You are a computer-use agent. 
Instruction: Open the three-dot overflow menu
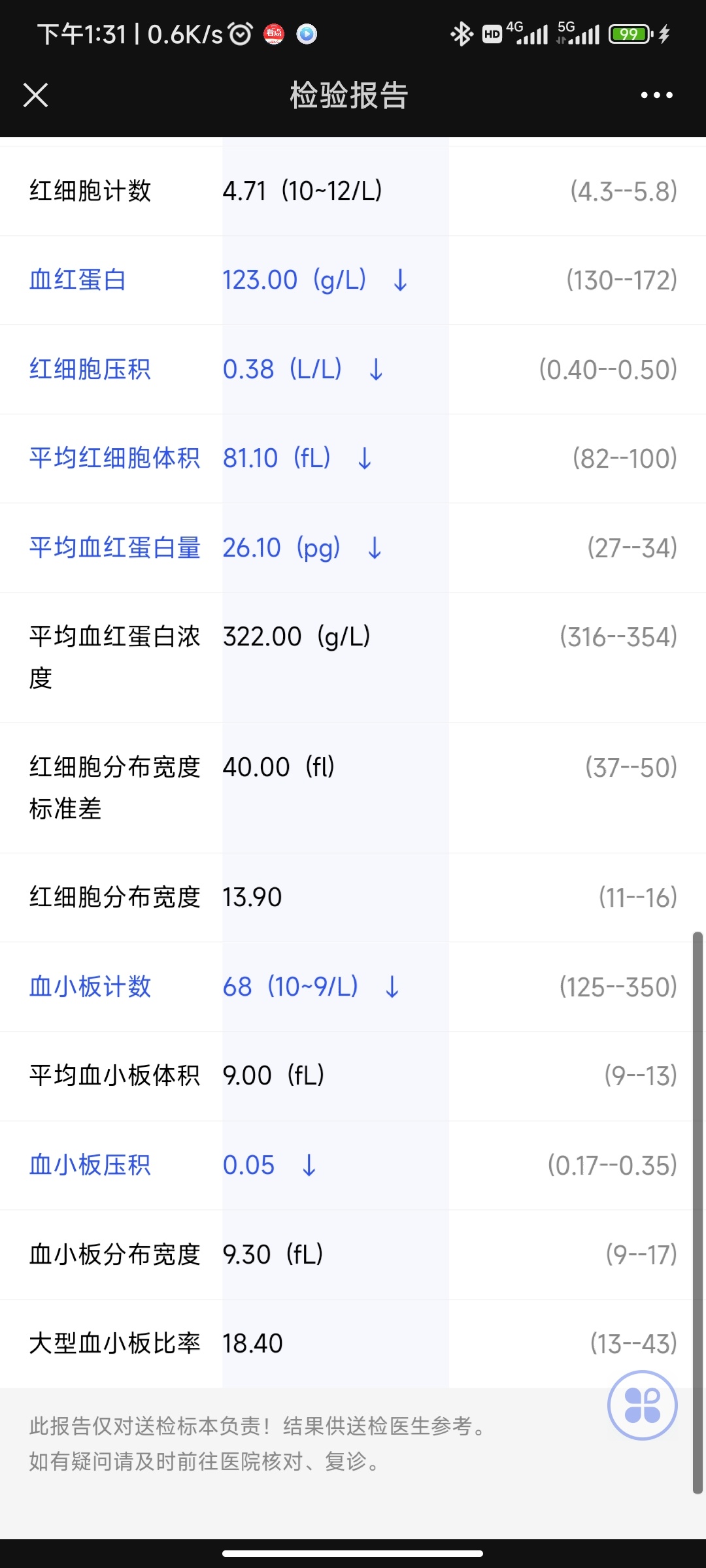click(x=656, y=95)
